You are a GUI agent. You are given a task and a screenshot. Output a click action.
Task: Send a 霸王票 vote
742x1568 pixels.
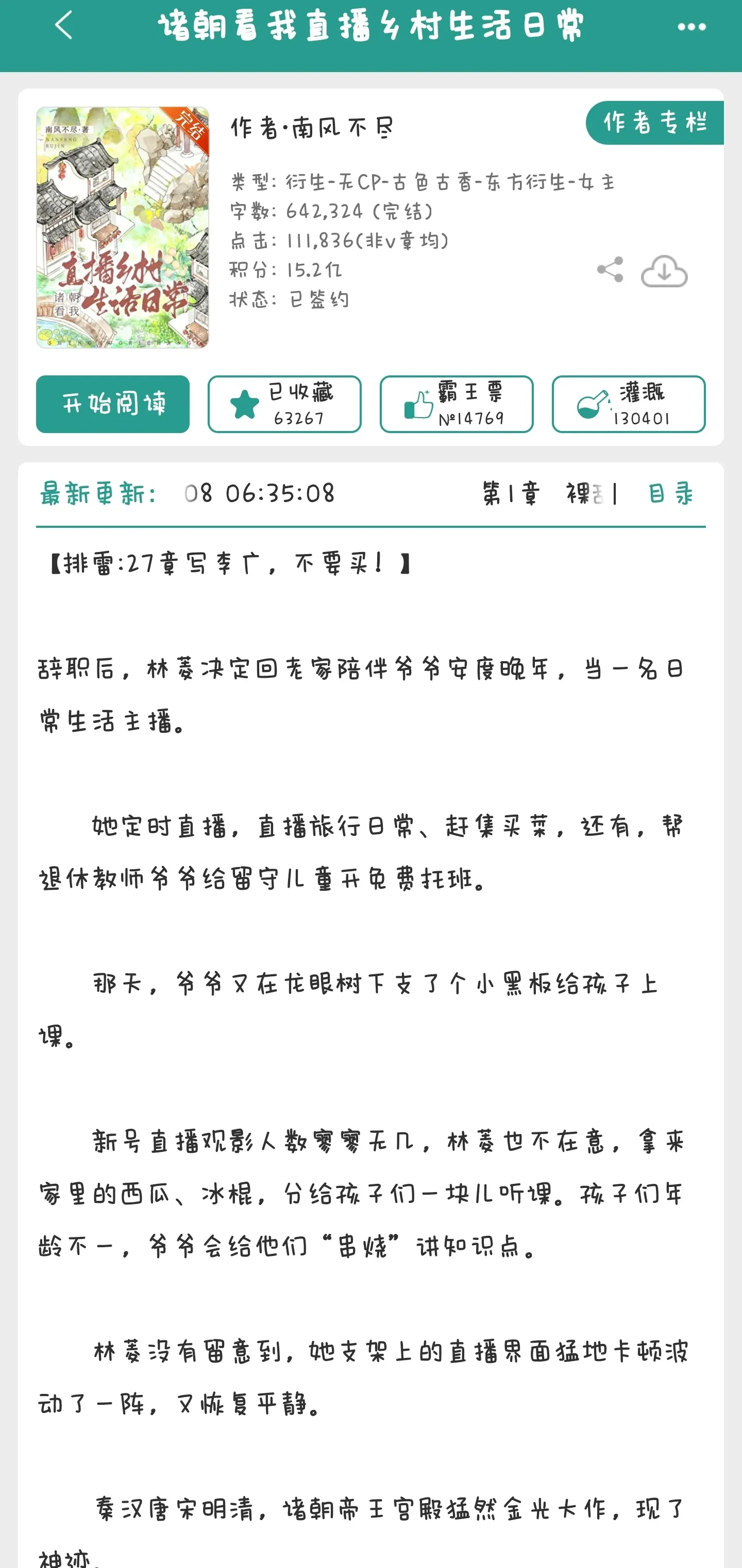[x=457, y=404]
